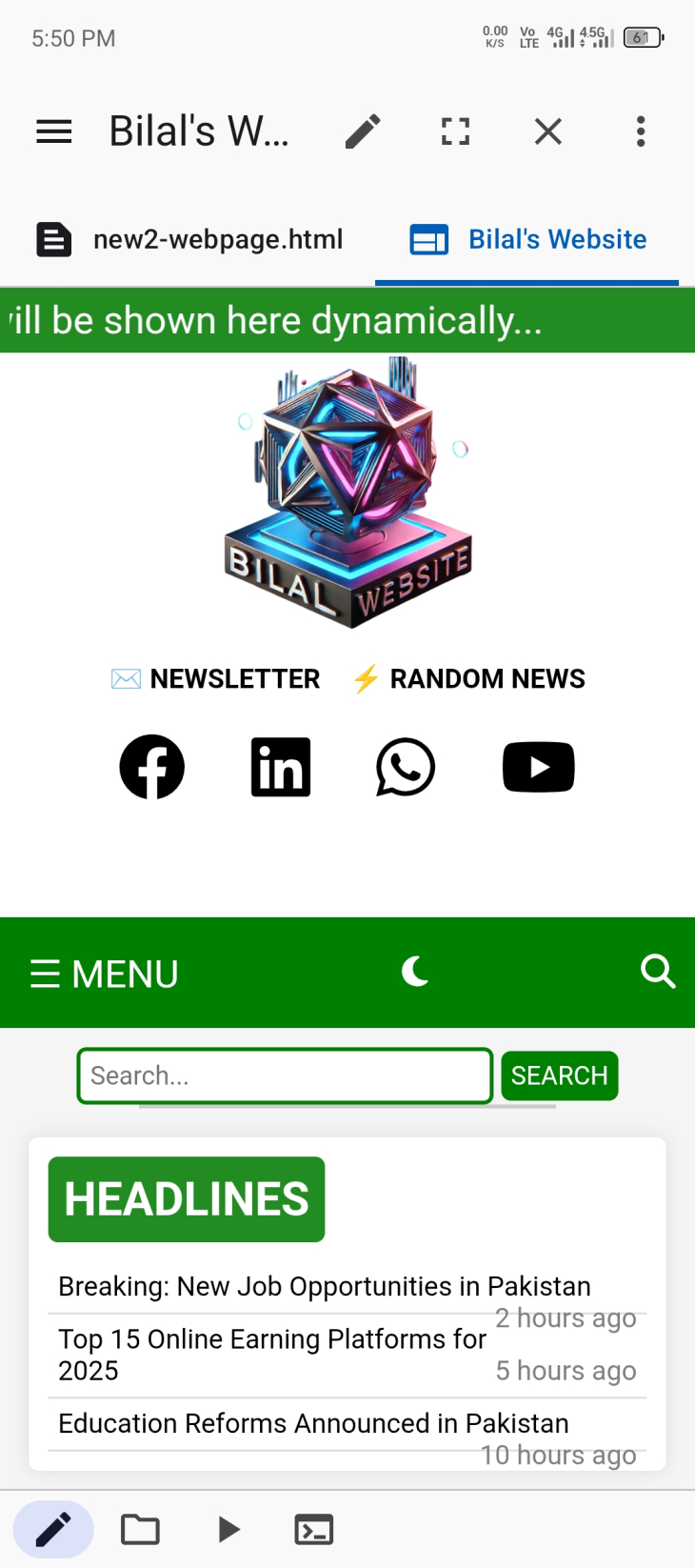Focus the Search... text field
695x1568 pixels.
(285, 1075)
